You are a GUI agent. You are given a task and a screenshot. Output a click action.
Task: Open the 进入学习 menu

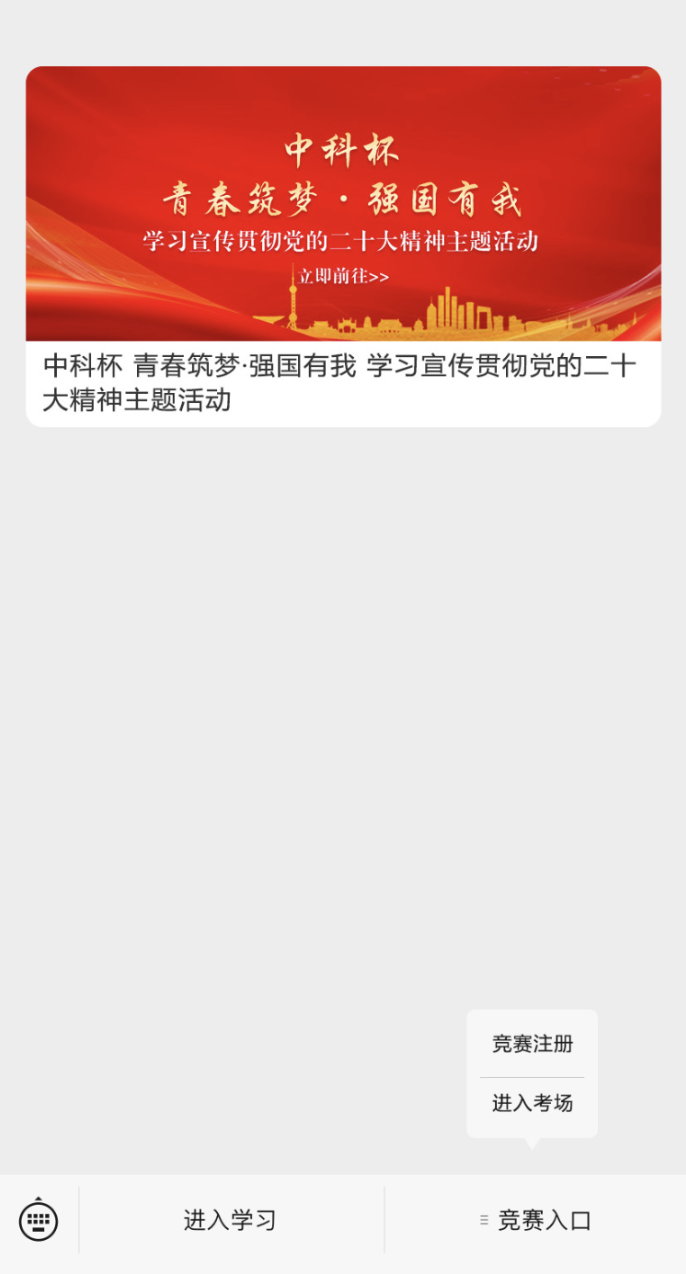(230, 1220)
